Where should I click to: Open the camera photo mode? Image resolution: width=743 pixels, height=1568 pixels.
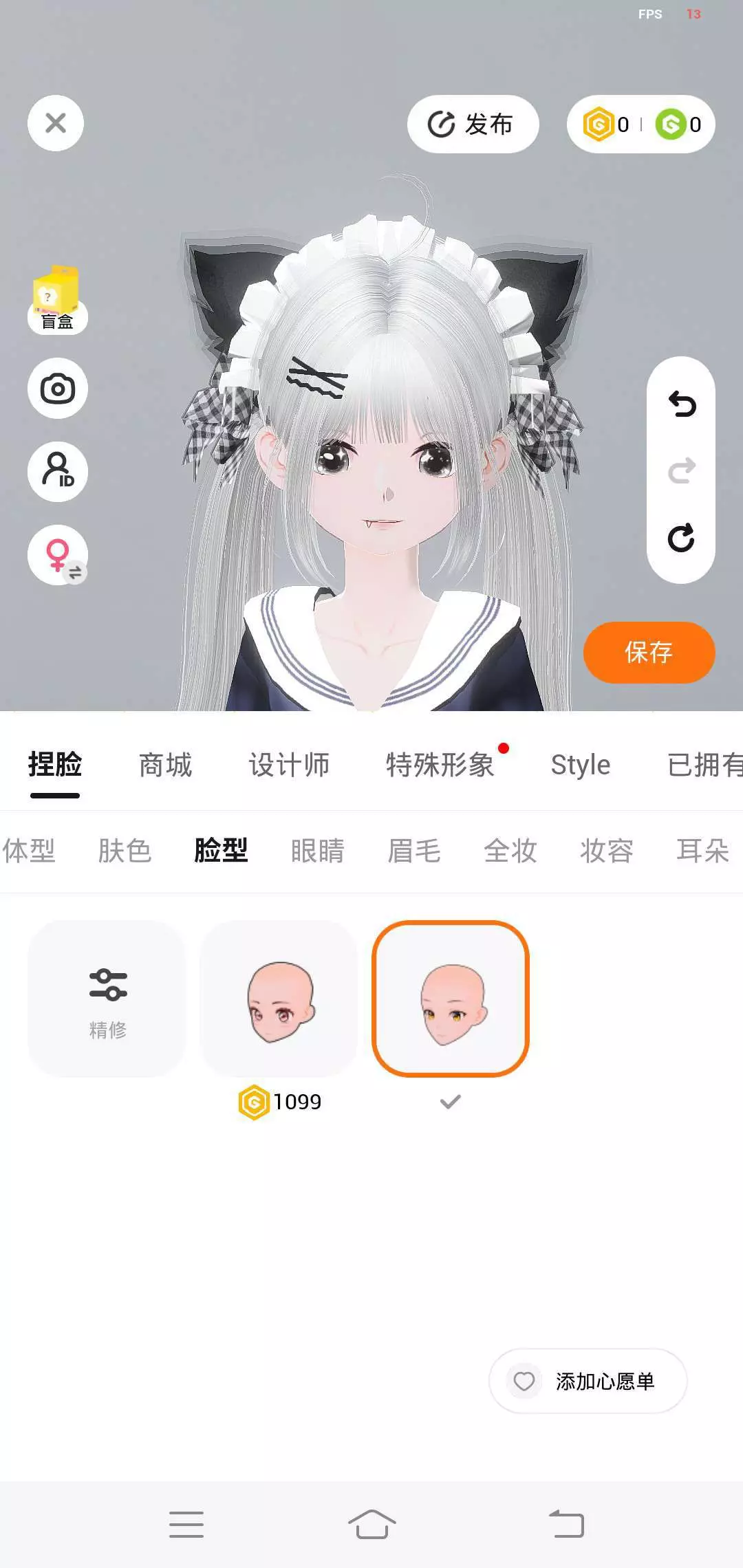[x=58, y=389]
